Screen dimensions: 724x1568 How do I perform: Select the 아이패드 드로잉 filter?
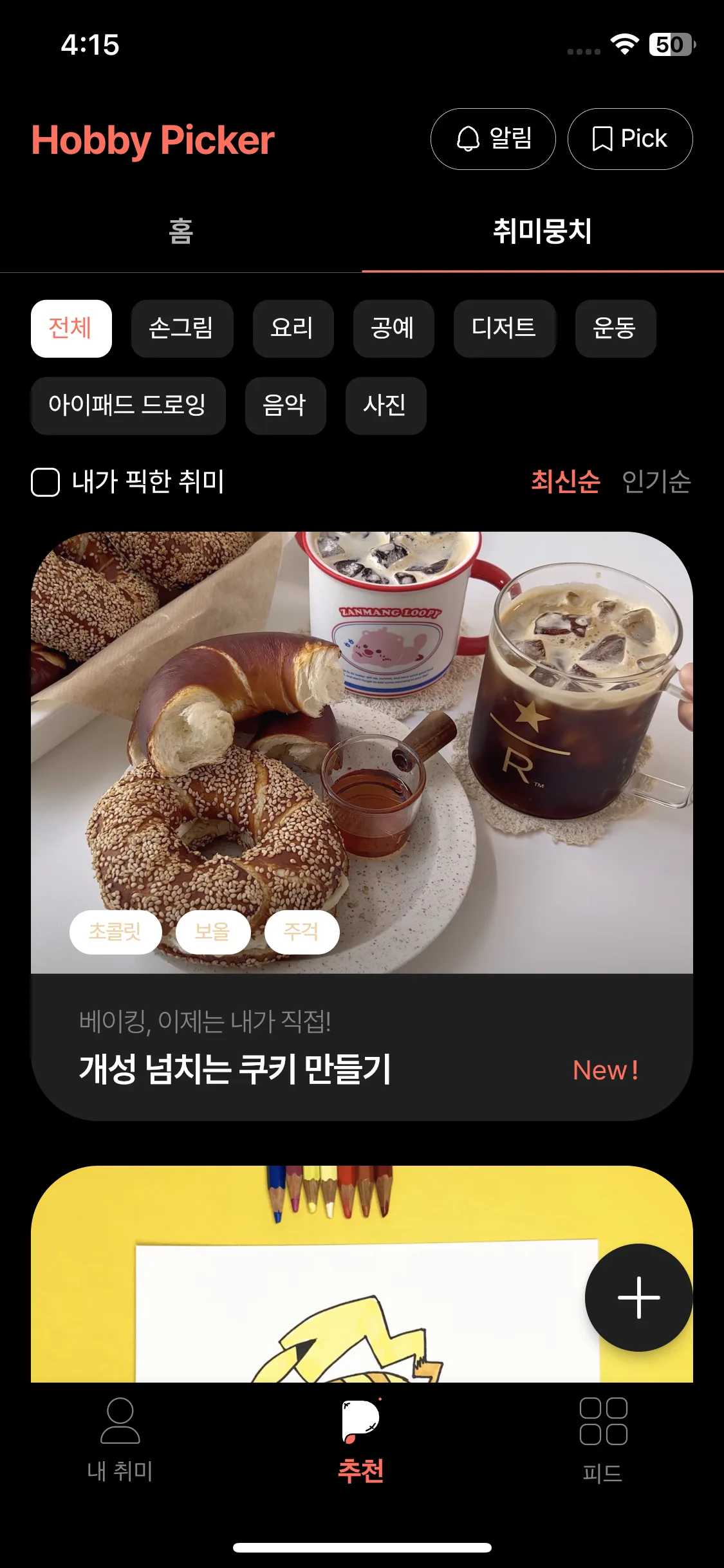tap(128, 406)
